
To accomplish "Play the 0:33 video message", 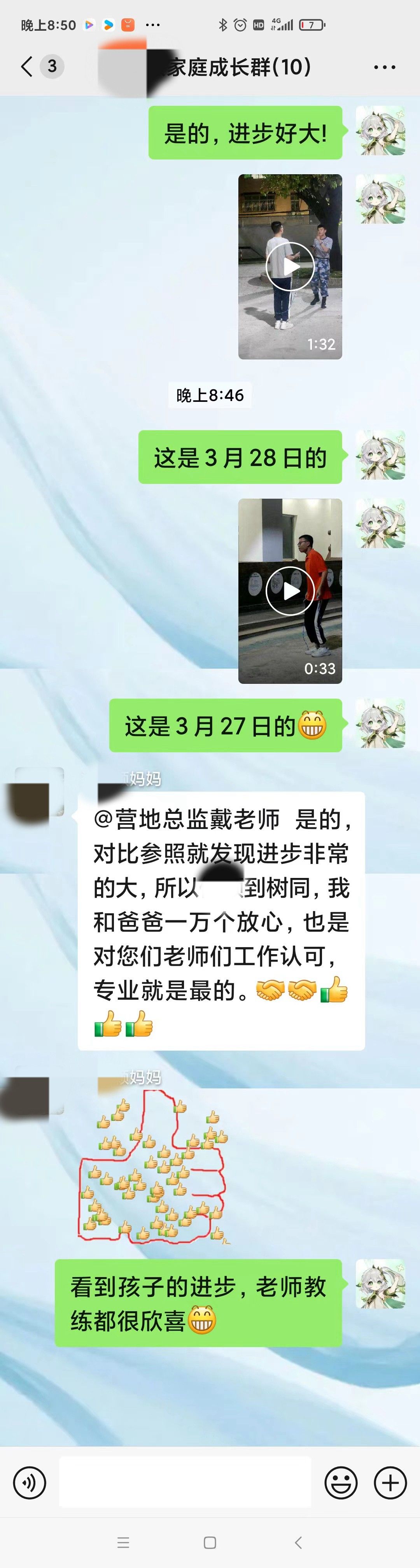I will (x=290, y=590).
